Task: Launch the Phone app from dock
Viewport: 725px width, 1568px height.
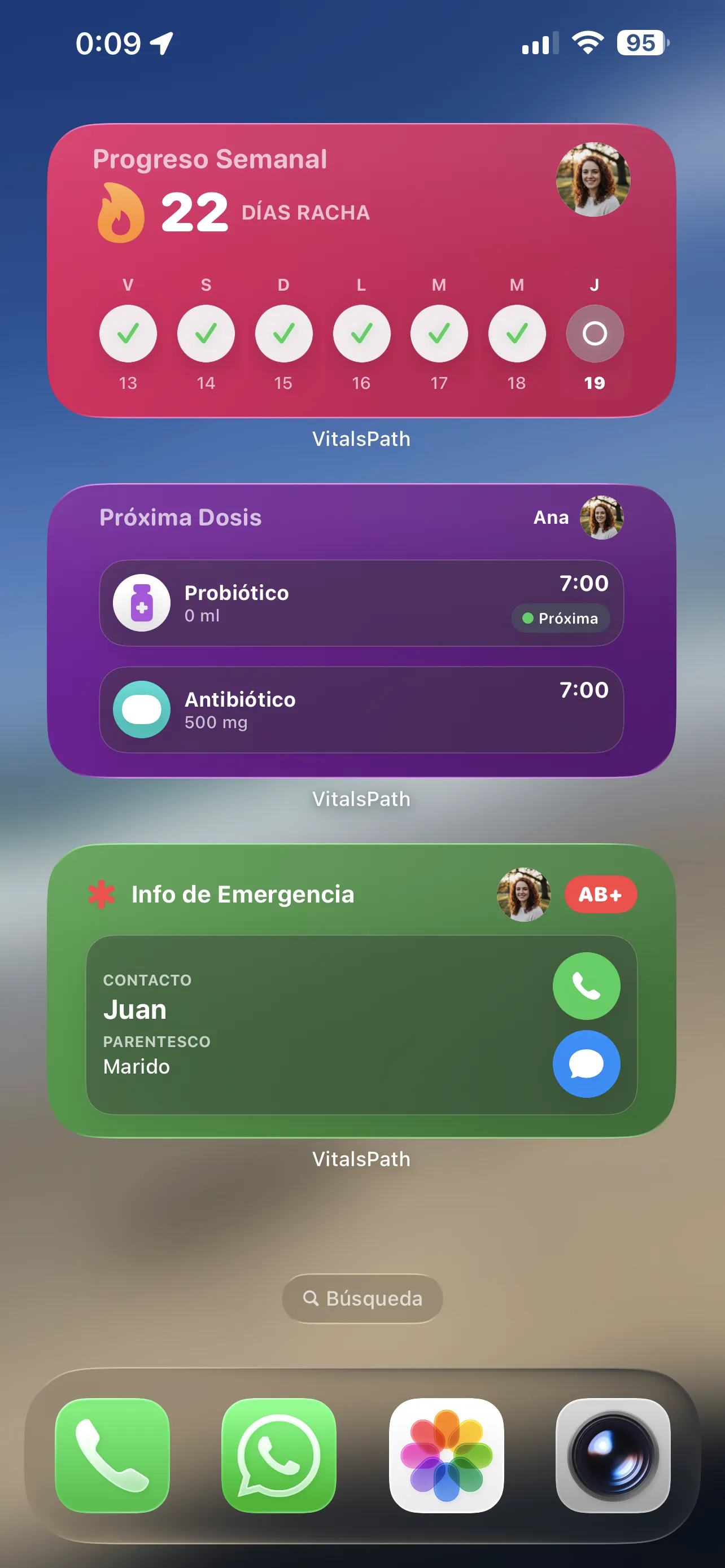Action: 112,1455
